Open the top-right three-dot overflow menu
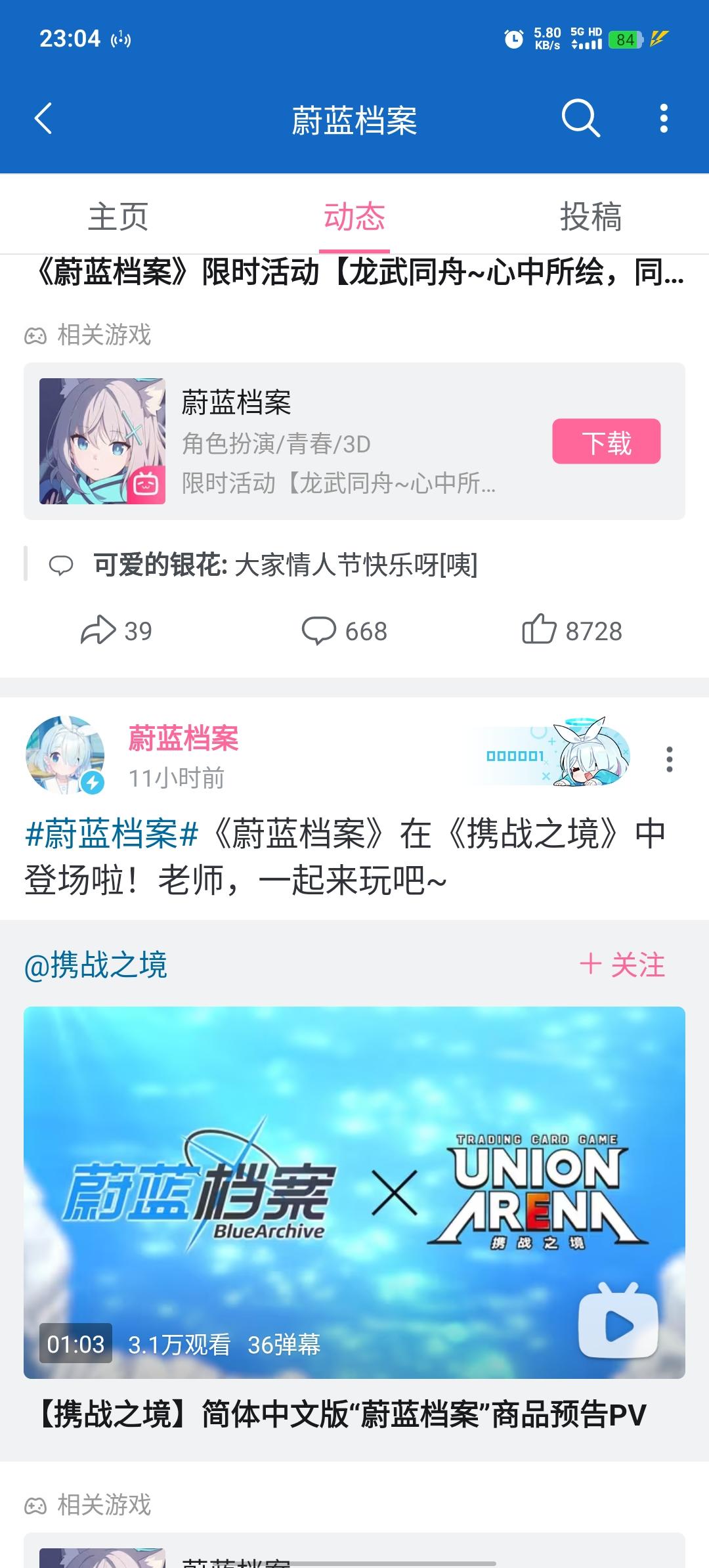Screen dimensions: 709x1568 (664, 120)
